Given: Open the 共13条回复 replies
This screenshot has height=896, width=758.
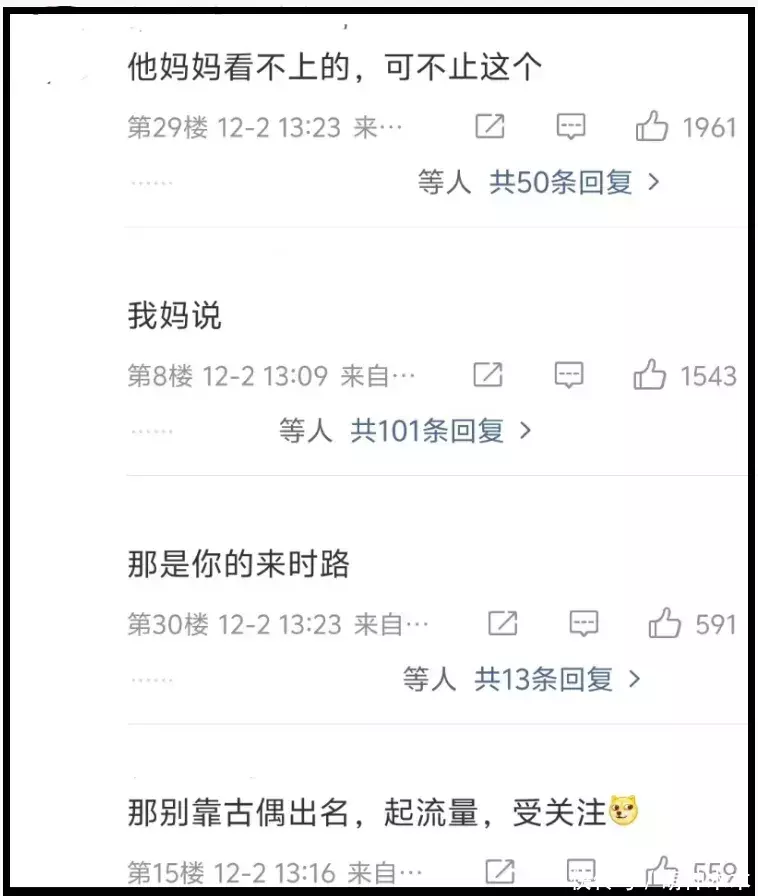Looking at the screenshot, I should [557, 680].
